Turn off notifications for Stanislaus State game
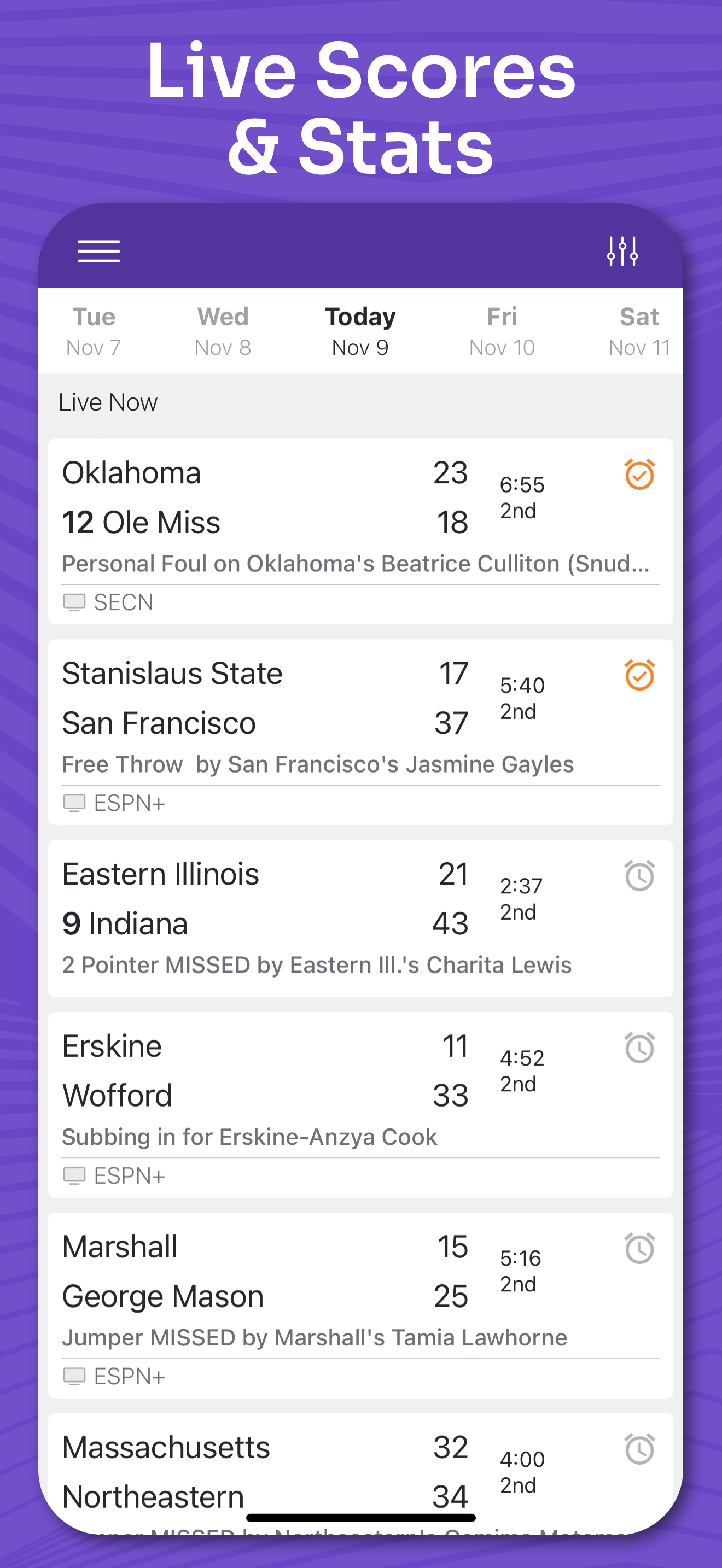 tap(639, 676)
